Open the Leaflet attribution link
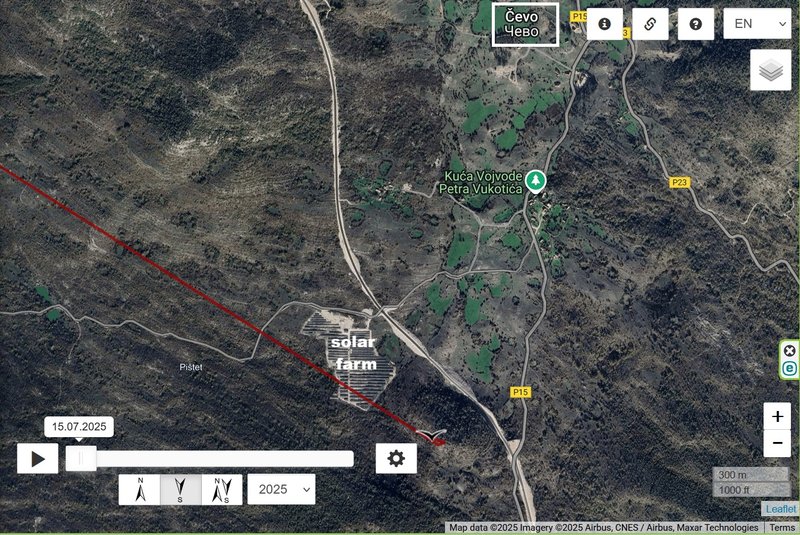The image size is (800, 535). point(781,508)
